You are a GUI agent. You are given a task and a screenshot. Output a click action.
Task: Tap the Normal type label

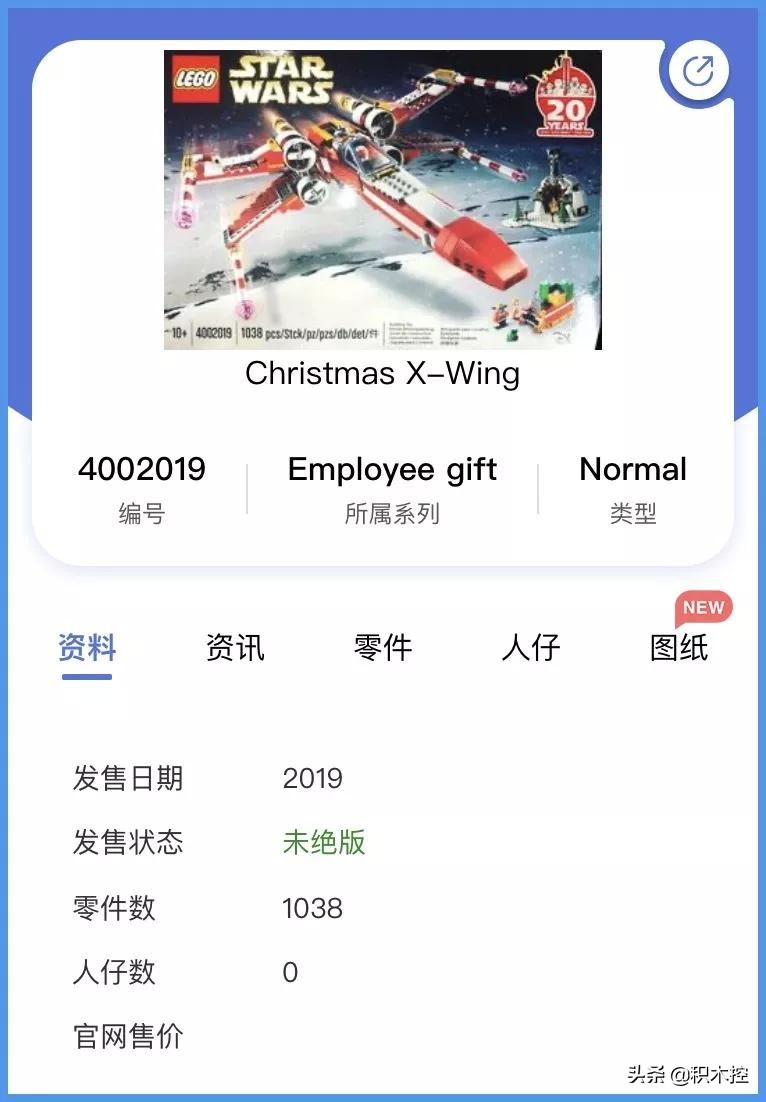click(633, 470)
